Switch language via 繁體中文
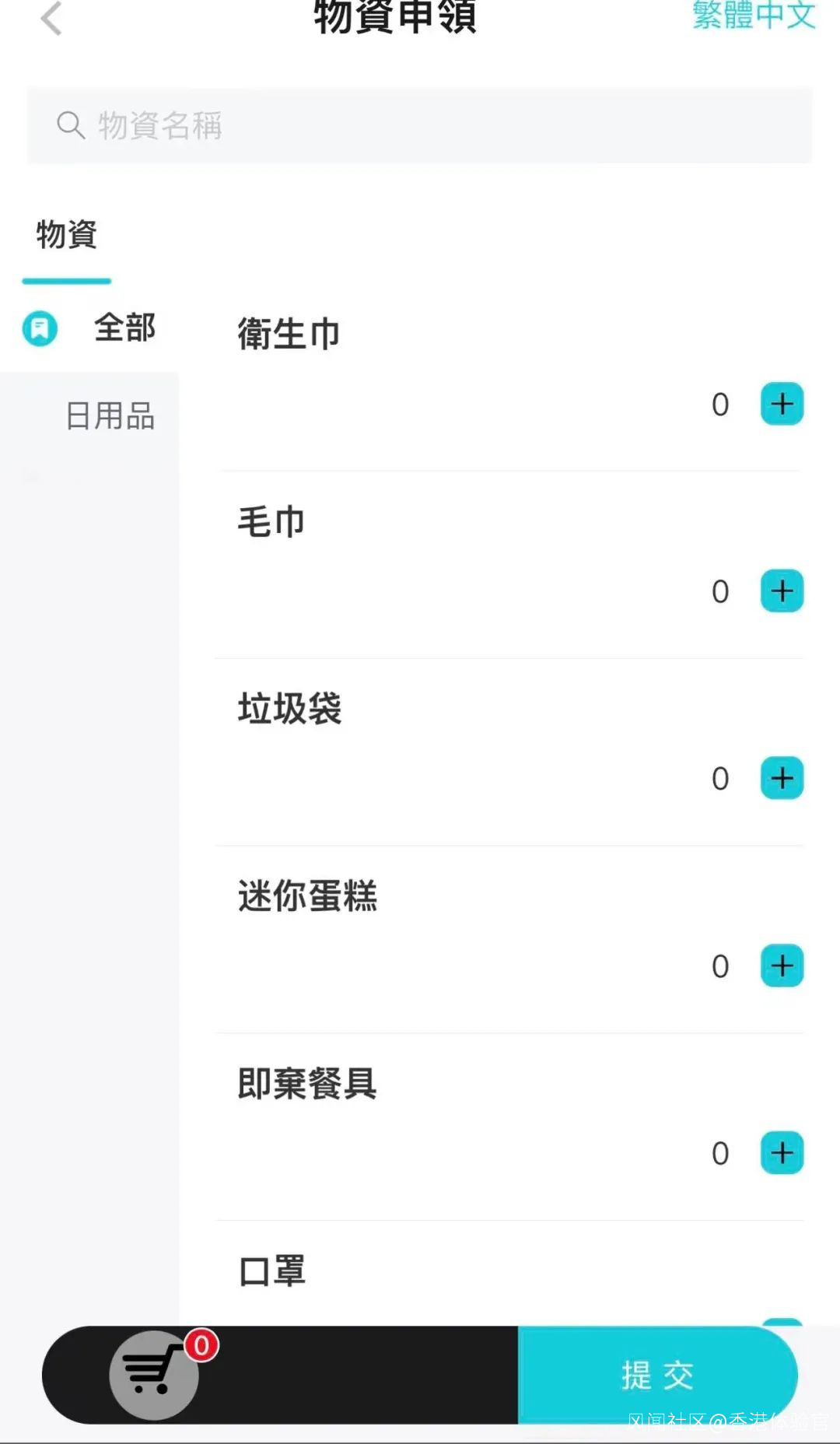Viewport: 840px width, 1444px height. pyautogui.click(x=753, y=16)
